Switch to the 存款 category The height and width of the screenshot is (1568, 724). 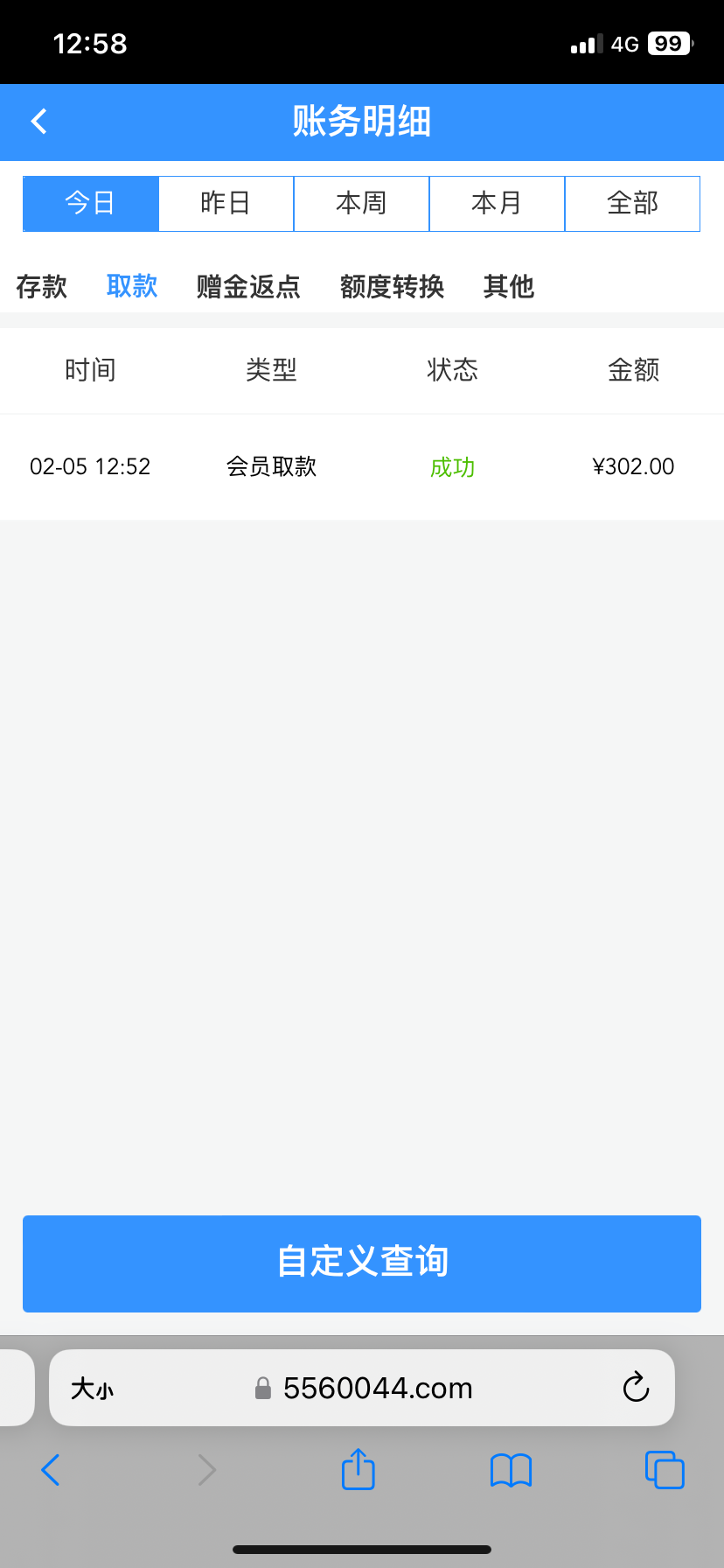[x=41, y=286]
